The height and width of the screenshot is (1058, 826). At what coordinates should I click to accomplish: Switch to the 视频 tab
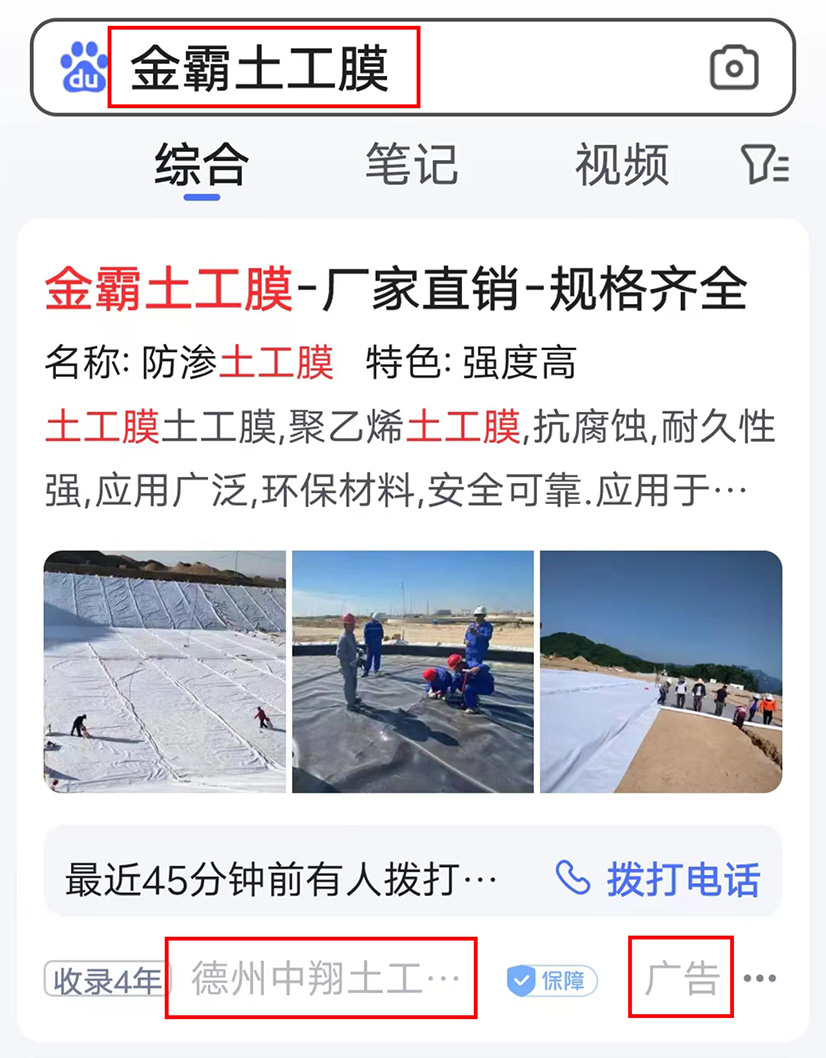pos(621,165)
